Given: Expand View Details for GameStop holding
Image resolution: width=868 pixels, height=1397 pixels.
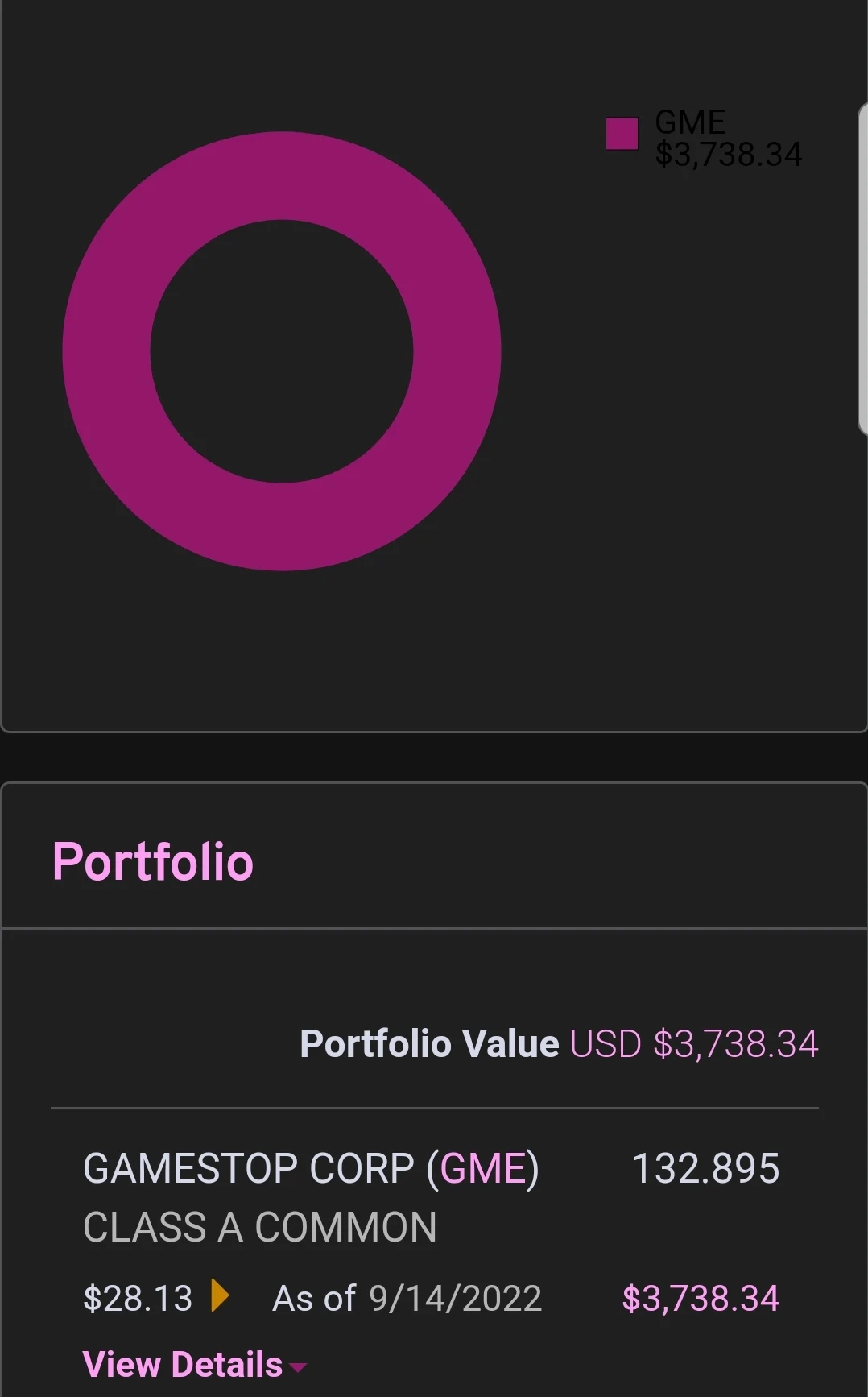Looking at the screenshot, I should [x=193, y=1365].
